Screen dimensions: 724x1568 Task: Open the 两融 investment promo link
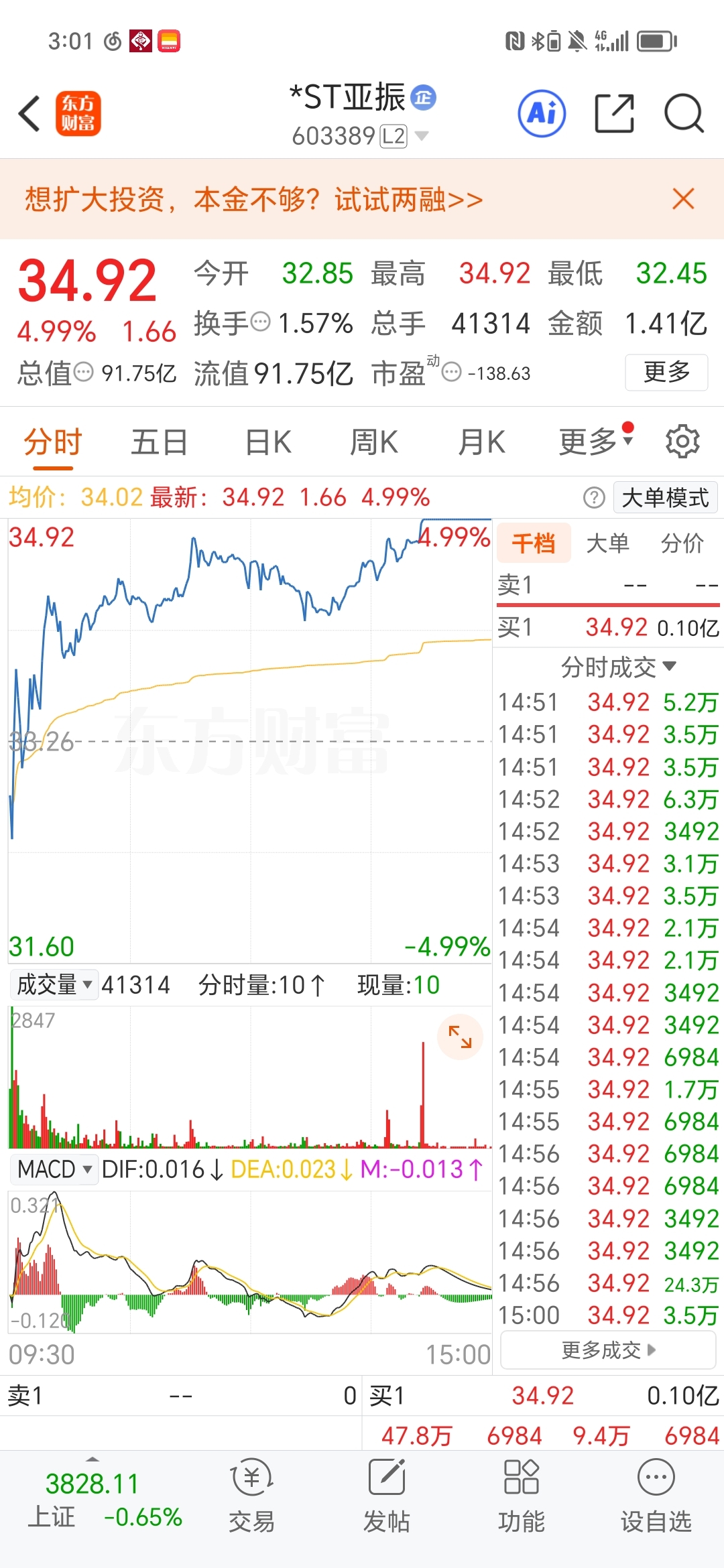pyautogui.click(x=253, y=199)
